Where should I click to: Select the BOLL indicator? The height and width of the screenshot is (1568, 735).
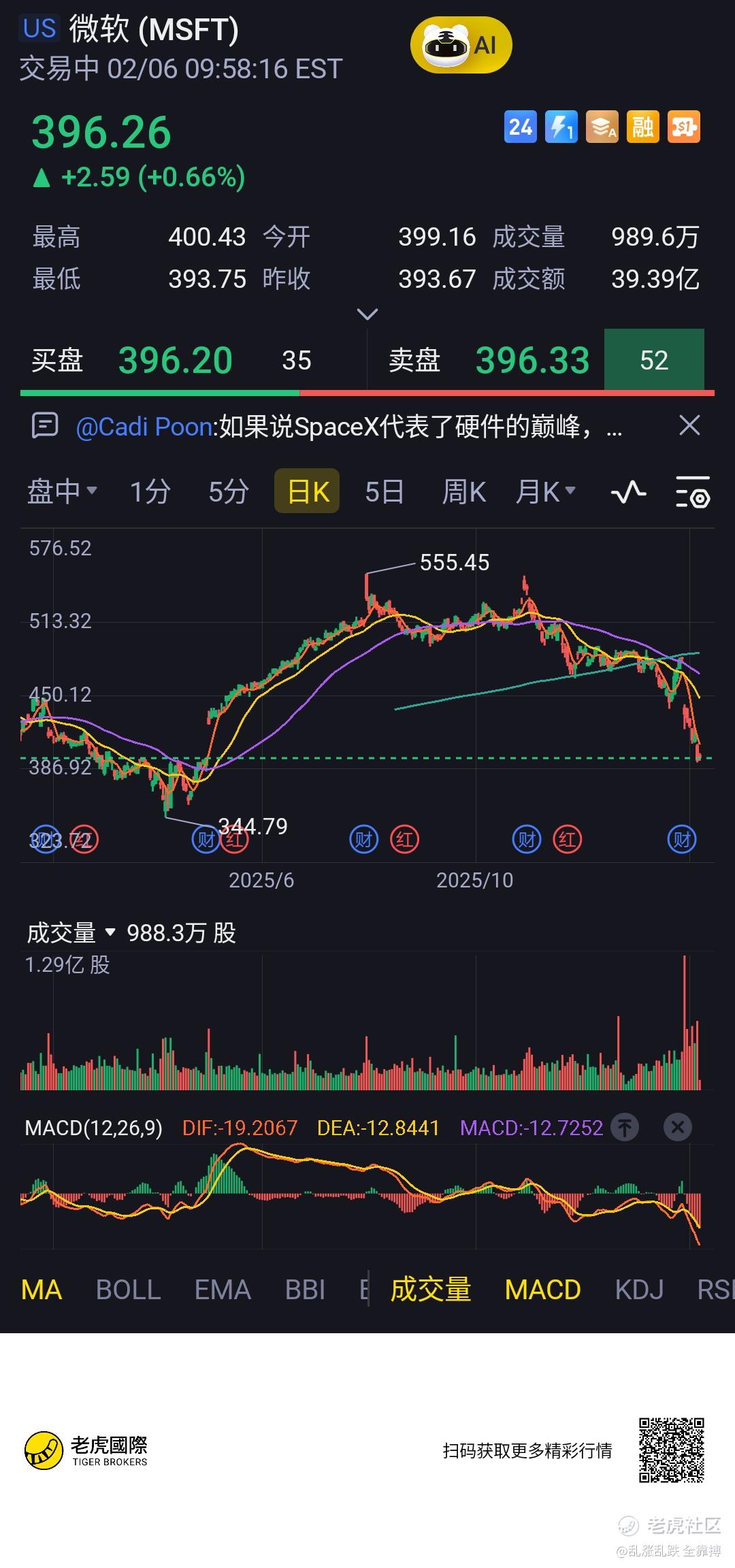(x=128, y=1290)
